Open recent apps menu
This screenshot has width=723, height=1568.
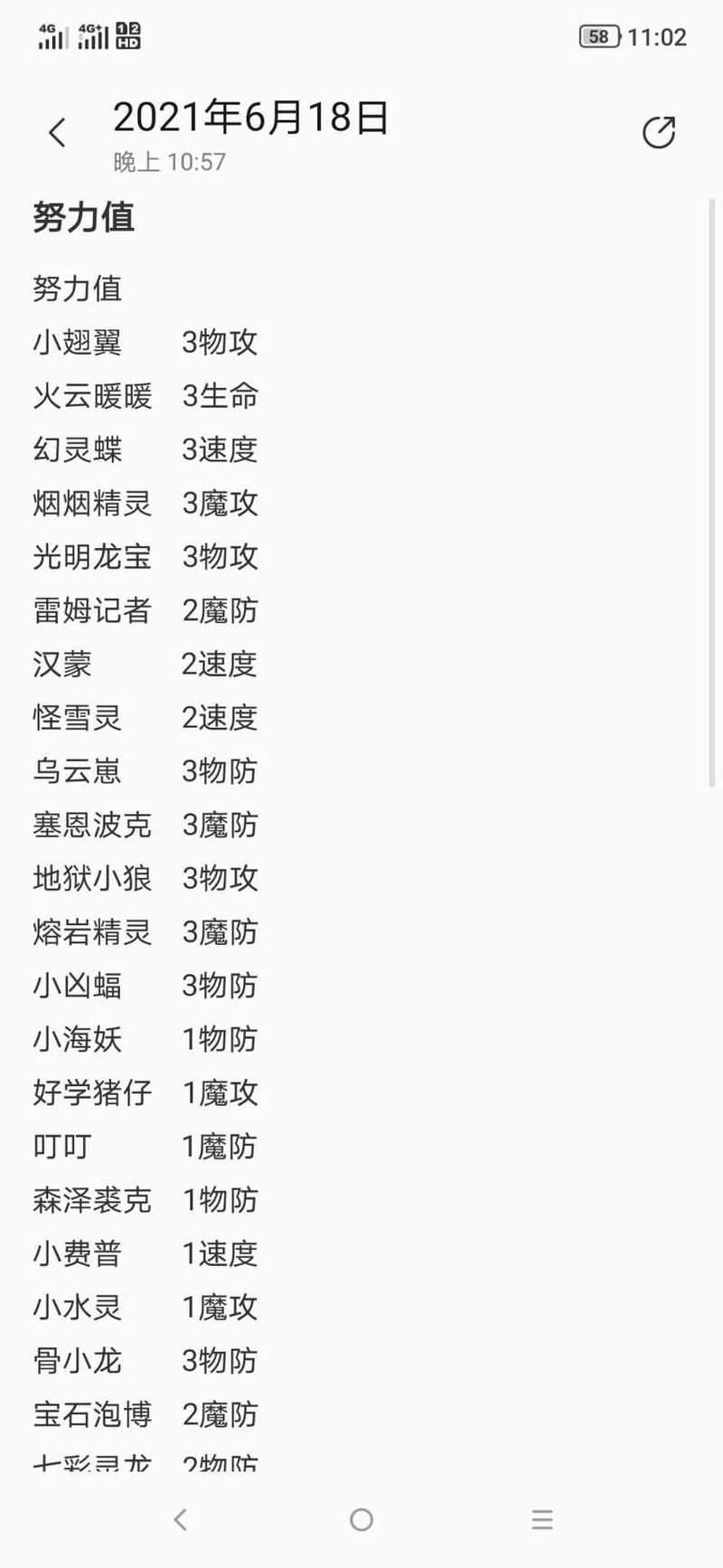click(542, 1519)
